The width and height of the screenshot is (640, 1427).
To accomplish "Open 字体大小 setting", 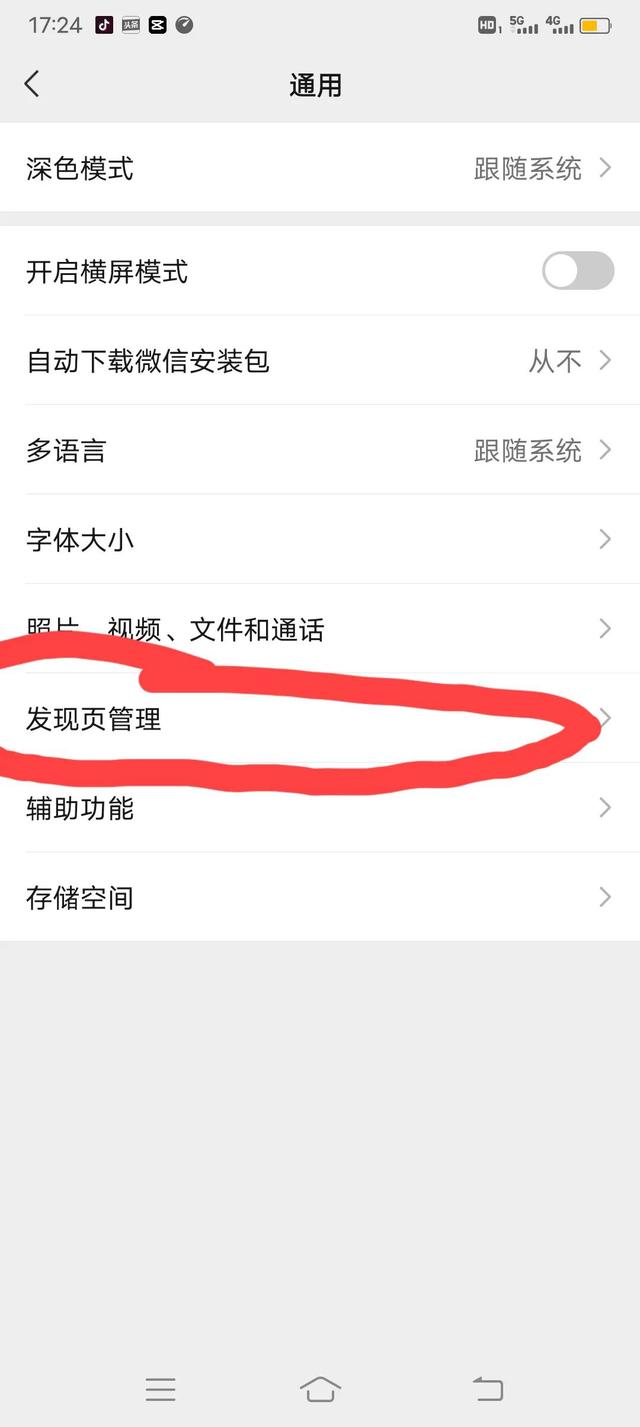I will [x=320, y=540].
